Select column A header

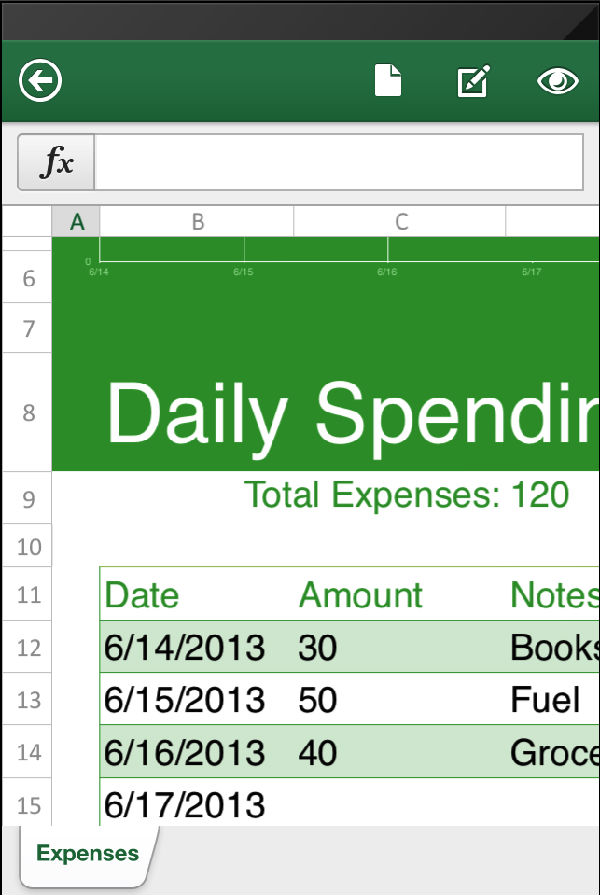pyautogui.click(x=77, y=222)
